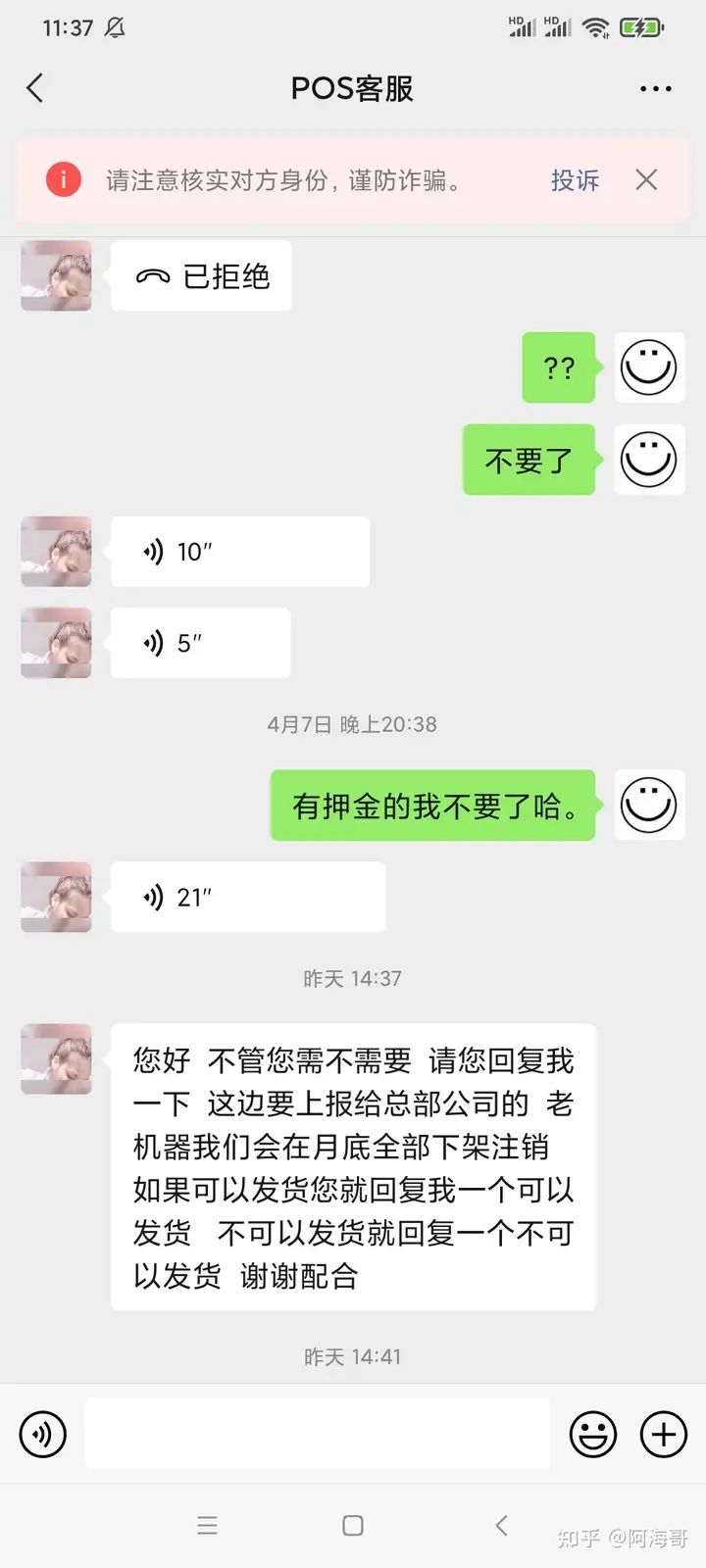Open the plus attachment menu
The image size is (706, 1568).
click(x=664, y=1435)
